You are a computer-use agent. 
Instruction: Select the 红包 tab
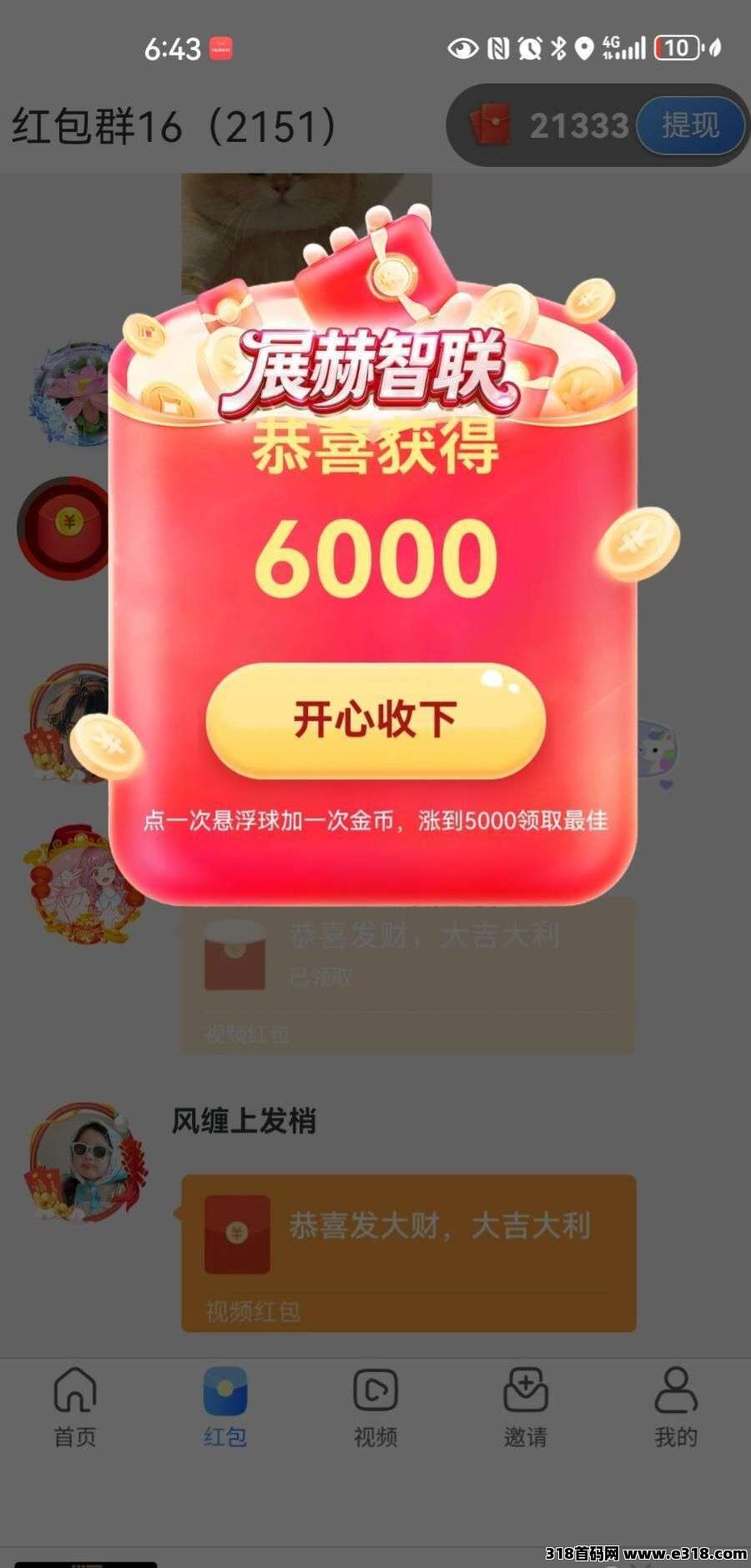(225, 1408)
